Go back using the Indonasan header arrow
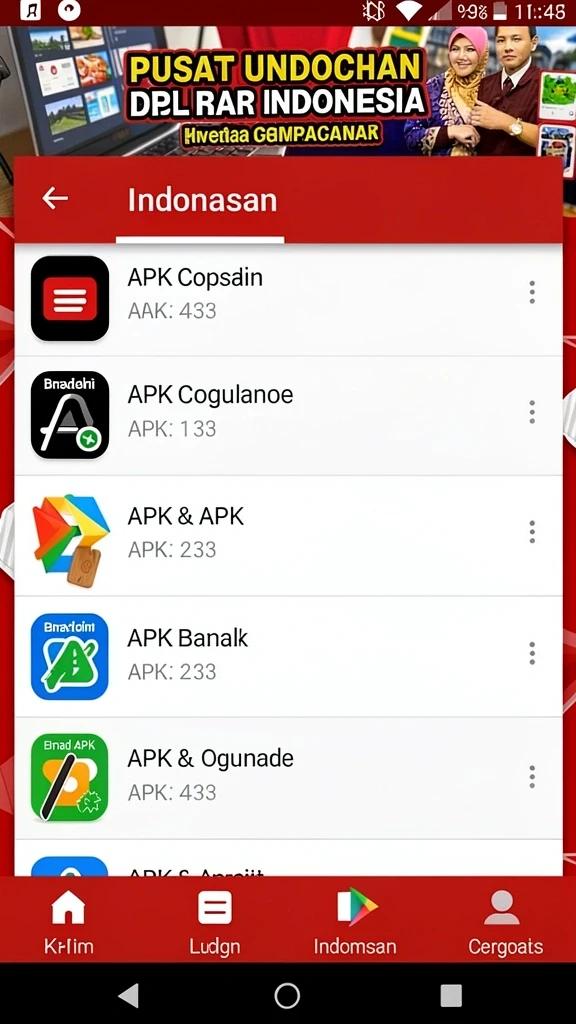Screen dimensions: 576x1024 click(55, 199)
